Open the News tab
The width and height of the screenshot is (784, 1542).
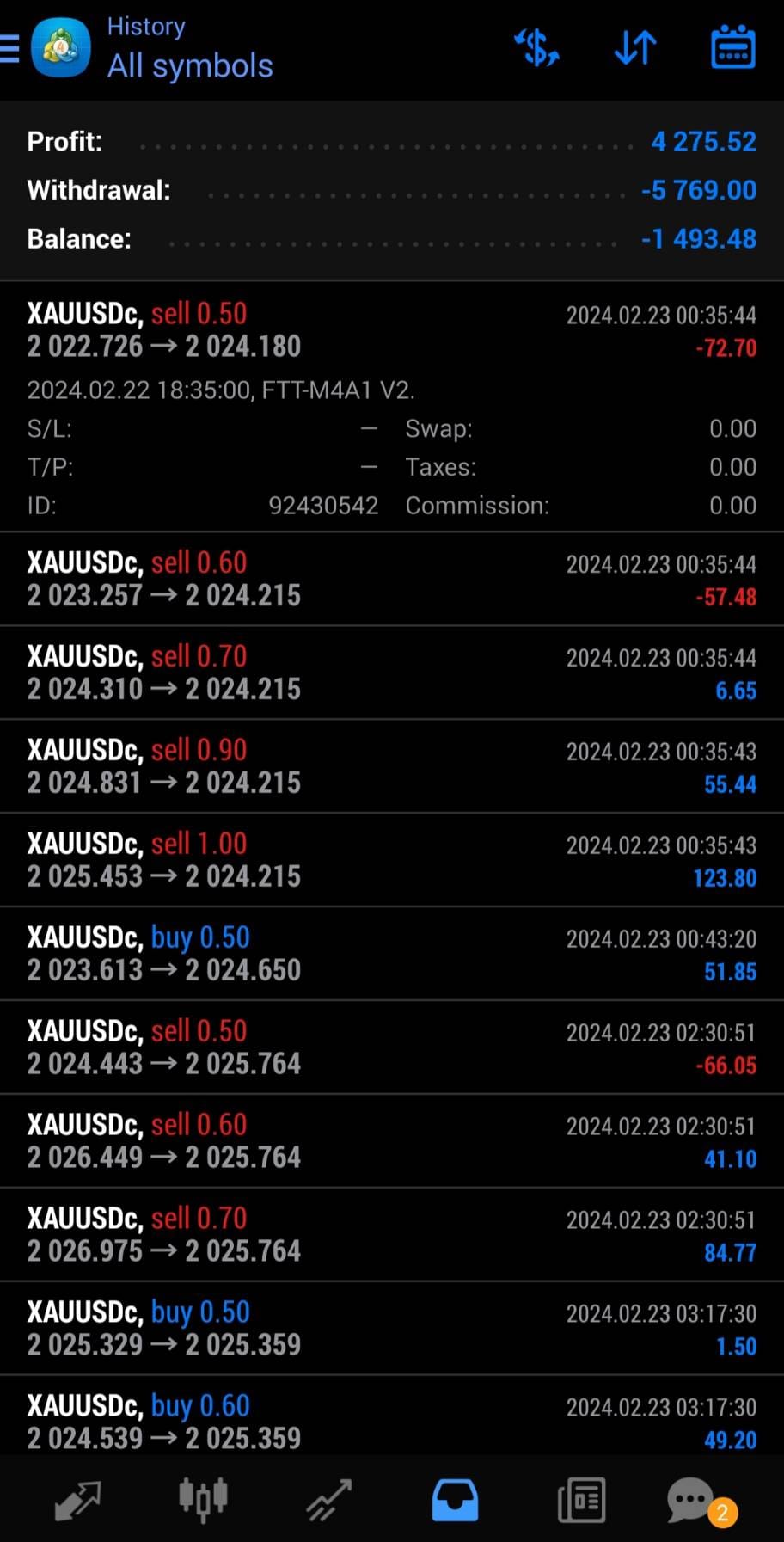(x=581, y=1500)
